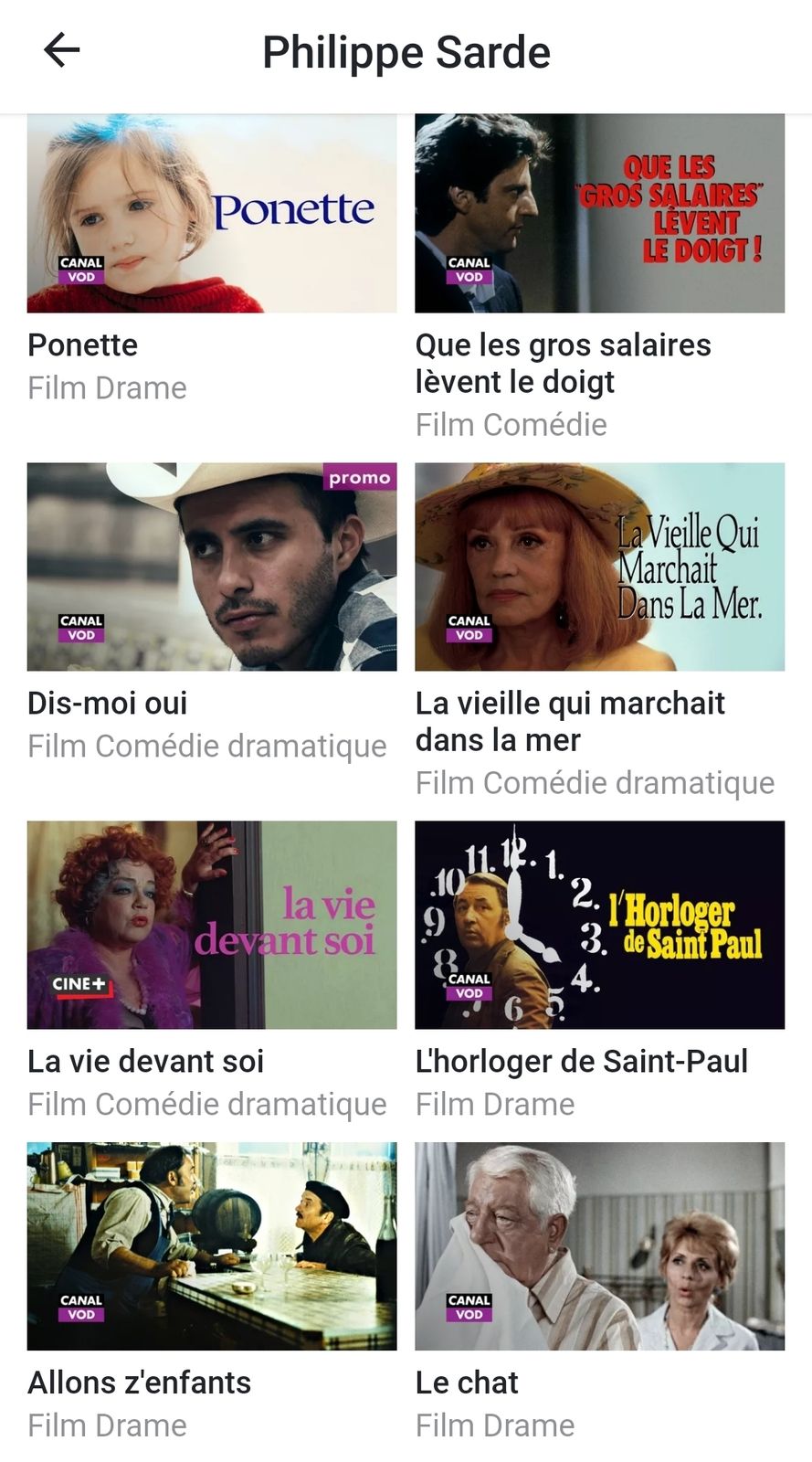This screenshot has height=1462, width=812.
Task: Open La vie devant soi
Action: pyautogui.click(x=212, y=925)
